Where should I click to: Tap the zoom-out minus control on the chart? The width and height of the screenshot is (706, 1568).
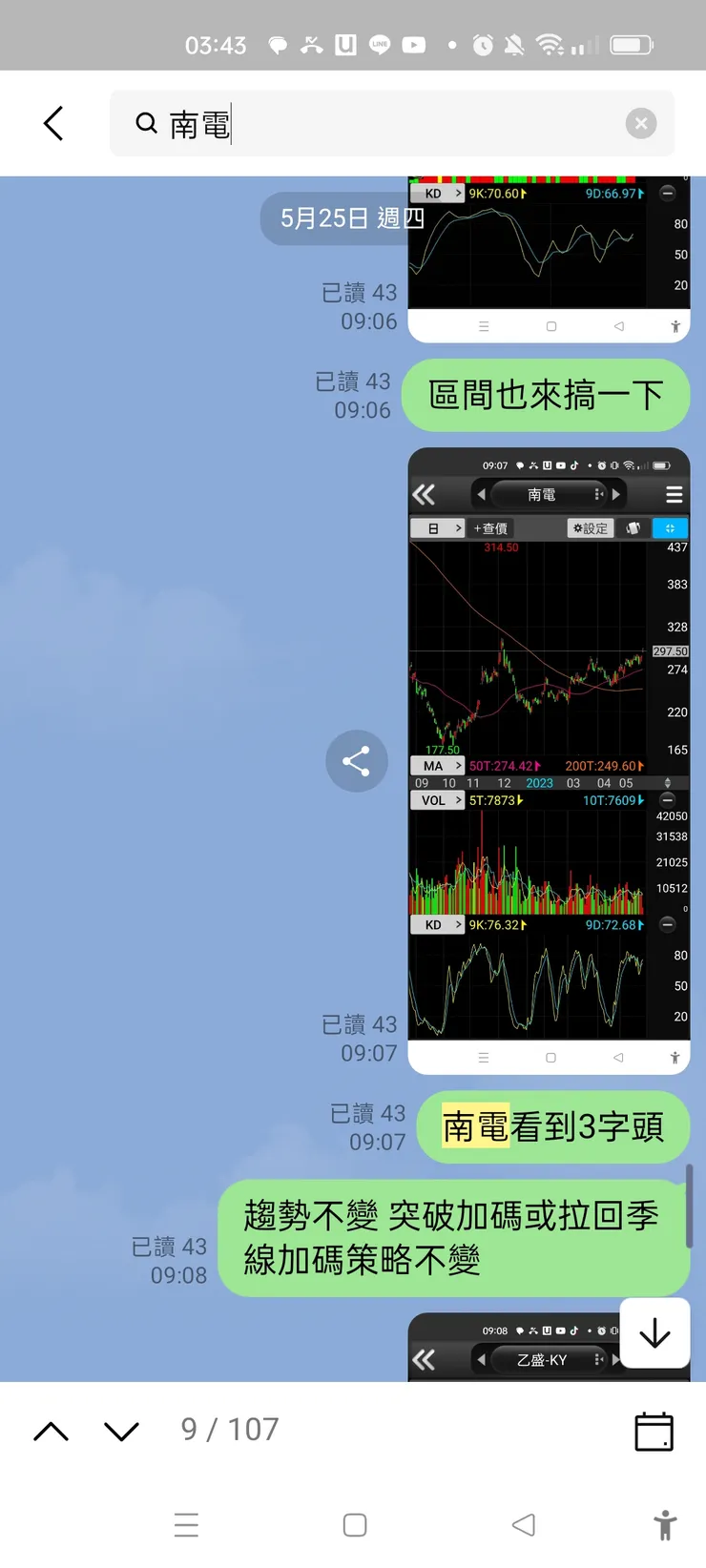coord(667,923)
